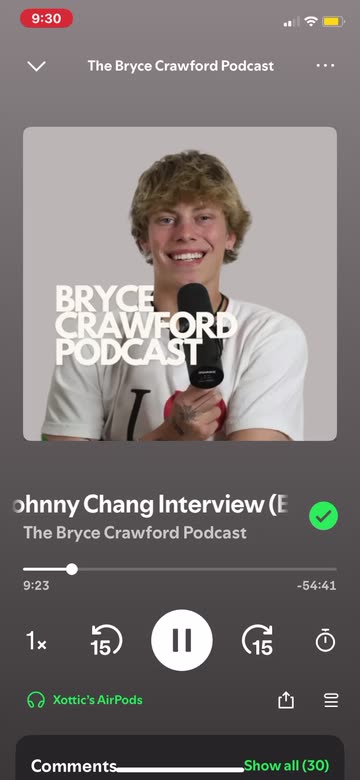Open the three-dot options menu
The image size is (360, 780).
coord(325,66)
